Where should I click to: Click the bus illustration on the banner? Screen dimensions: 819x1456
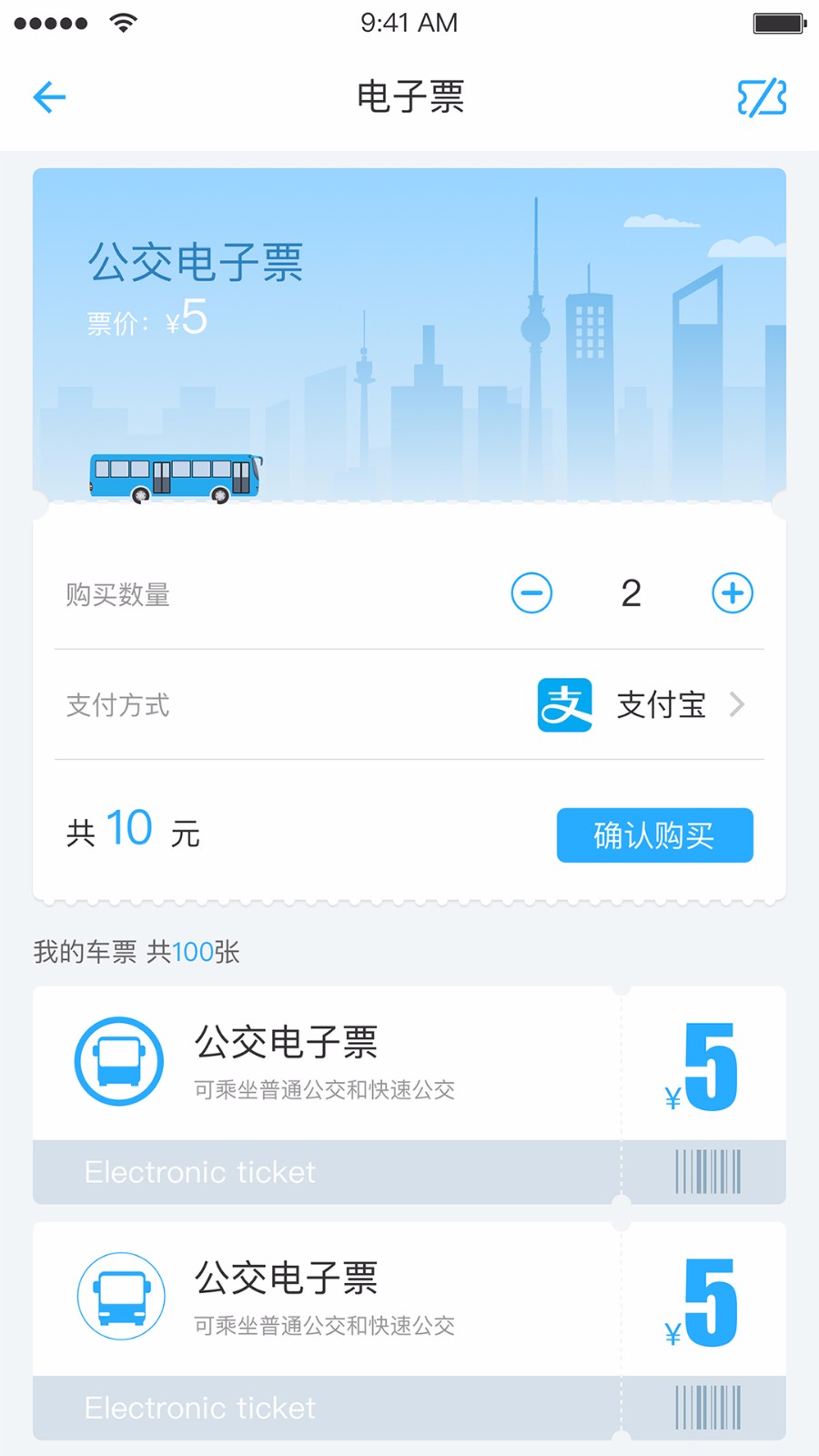point(175,473)
